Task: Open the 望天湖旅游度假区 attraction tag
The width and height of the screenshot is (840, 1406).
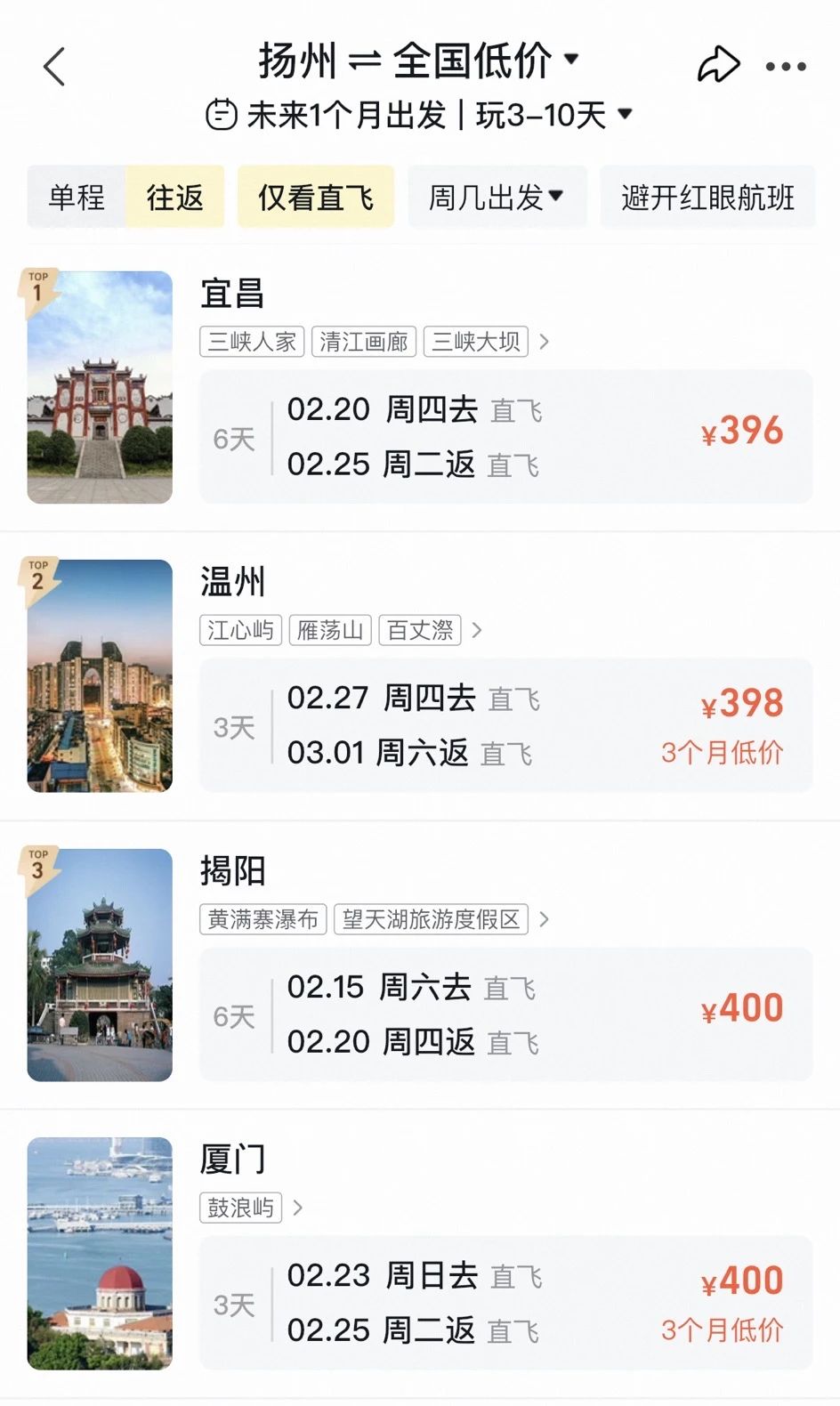Action: coord(431,919)
